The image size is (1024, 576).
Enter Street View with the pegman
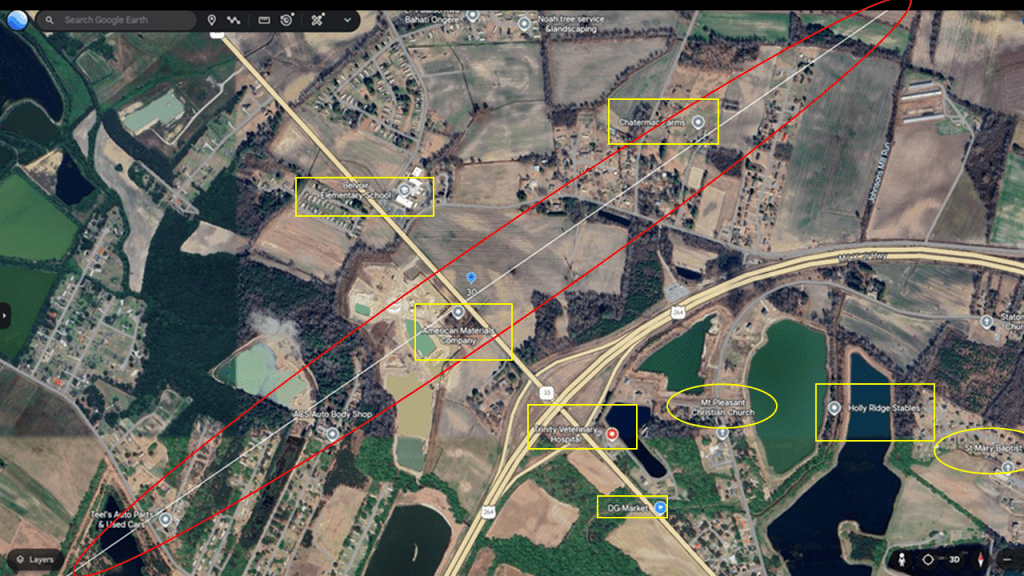902,560
